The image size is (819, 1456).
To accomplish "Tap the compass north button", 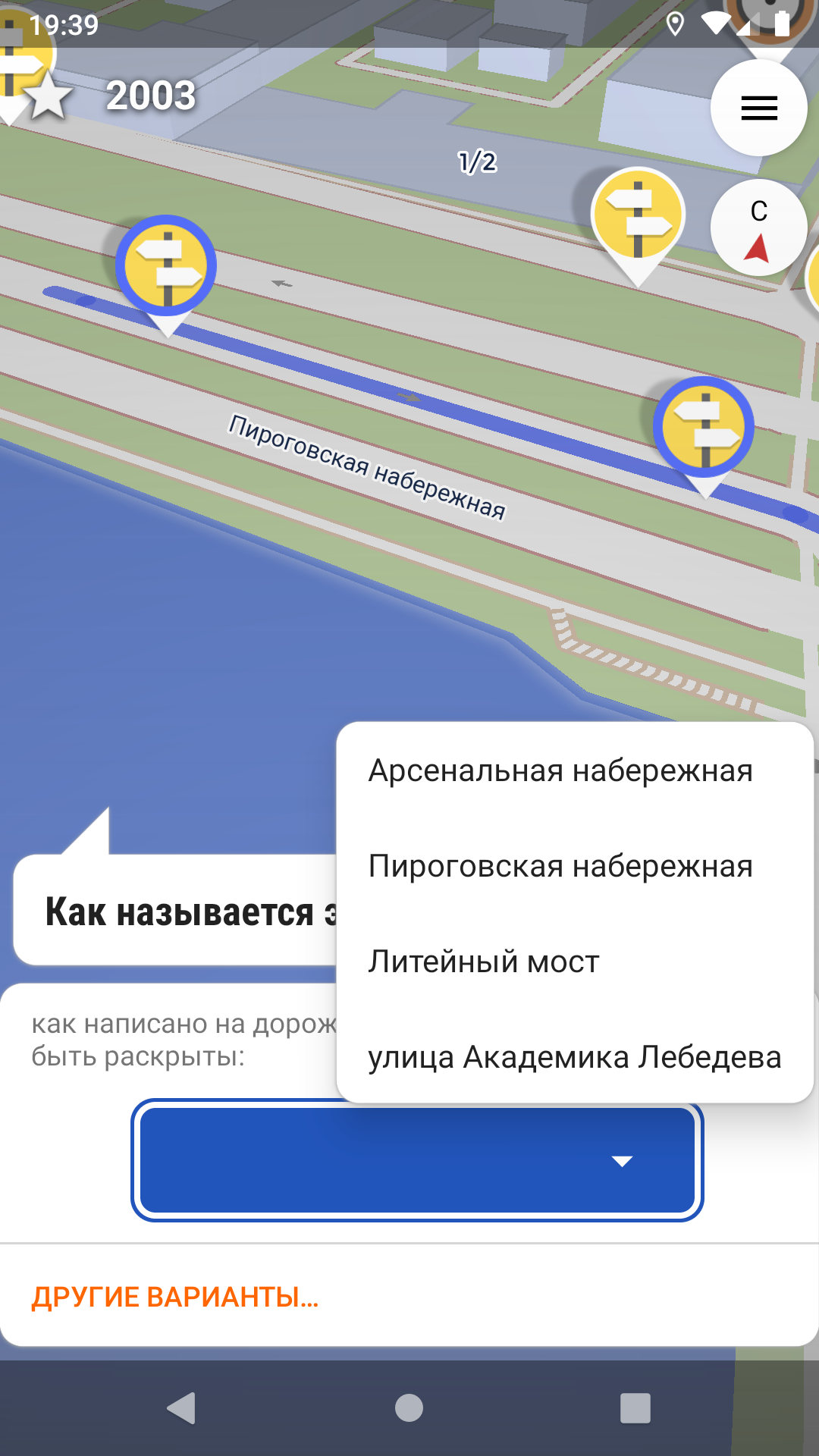I will [758, 228].
